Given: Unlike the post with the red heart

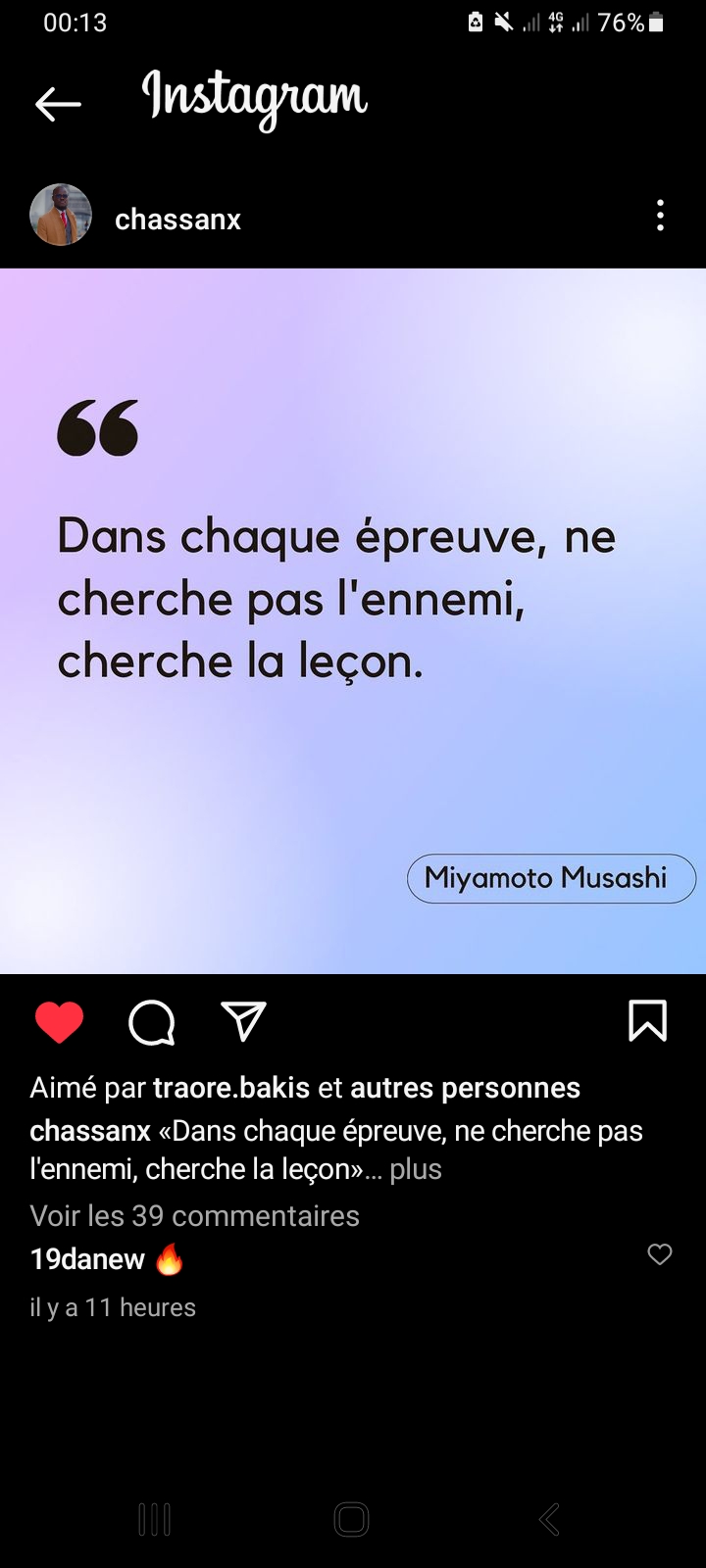Looking at the screenshot, I should tap(59, 1022).
